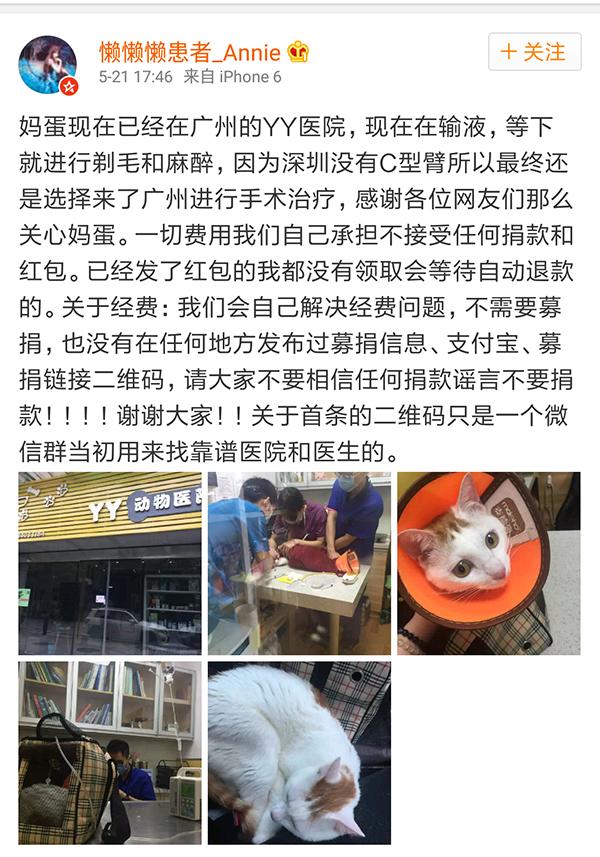Open the username link 懒懒懒患者_Annie
This screenshot has height=857, width=600.
pyautogui.click(x=190, y=51)
